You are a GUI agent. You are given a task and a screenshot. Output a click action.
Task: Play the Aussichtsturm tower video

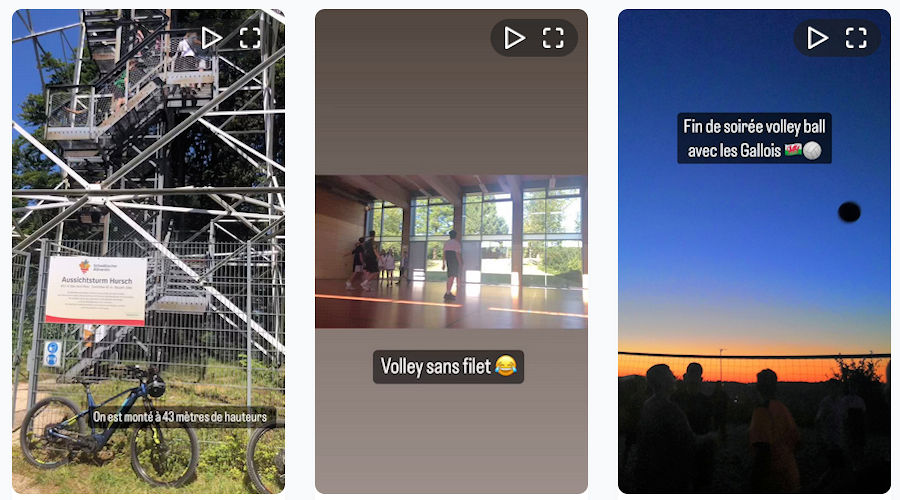(211, 38)
